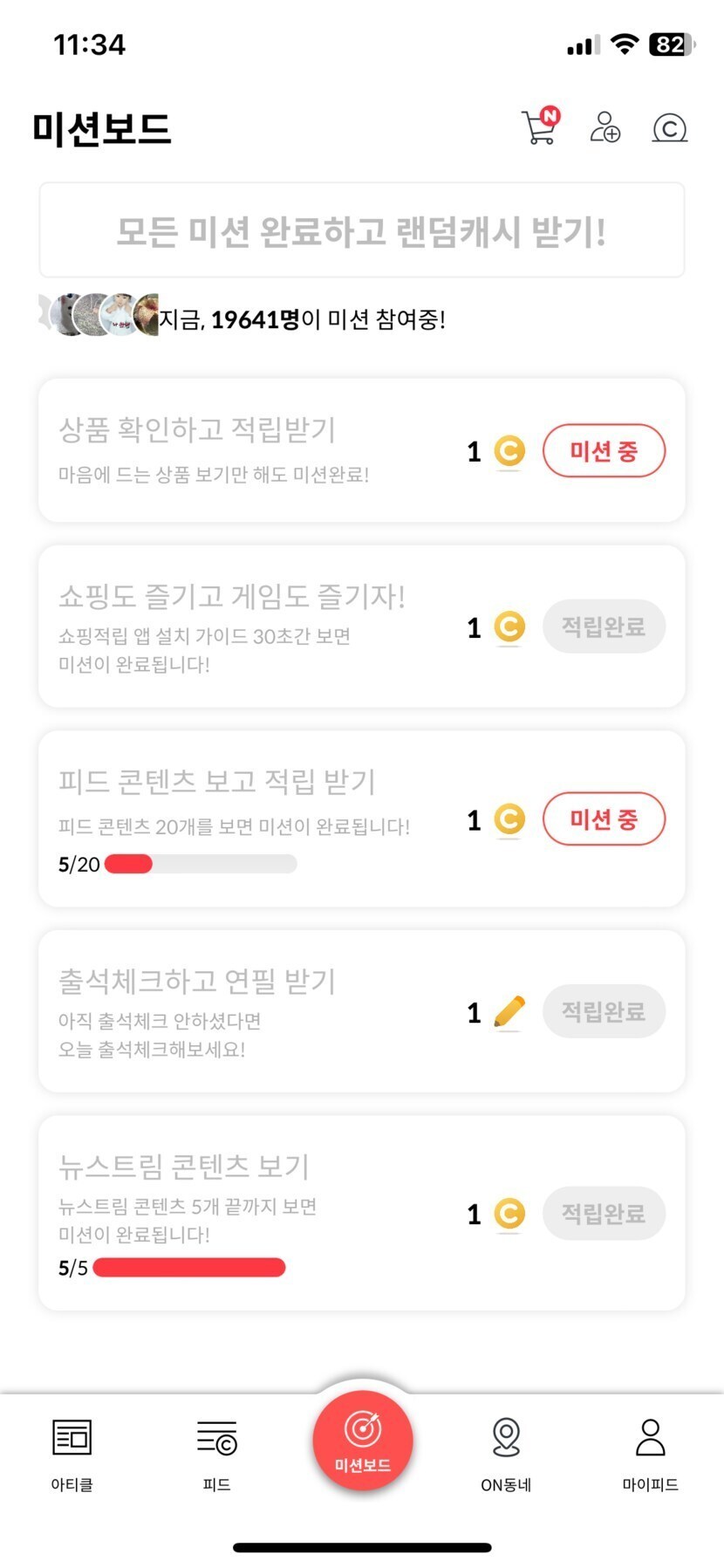Tap the 모든 미션 완료하고 랜덤캐시 받기 button
The image size is (724, 1568).
[x=361, y=230]
